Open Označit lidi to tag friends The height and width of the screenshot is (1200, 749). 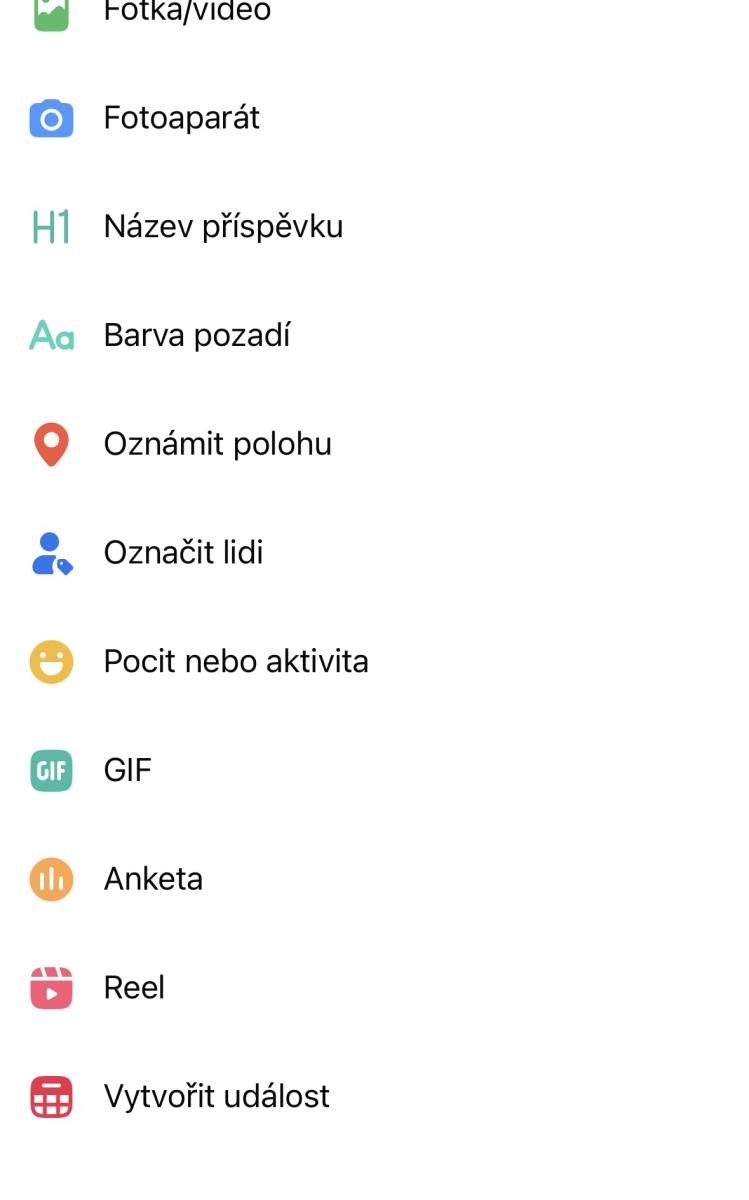(374, 553)
